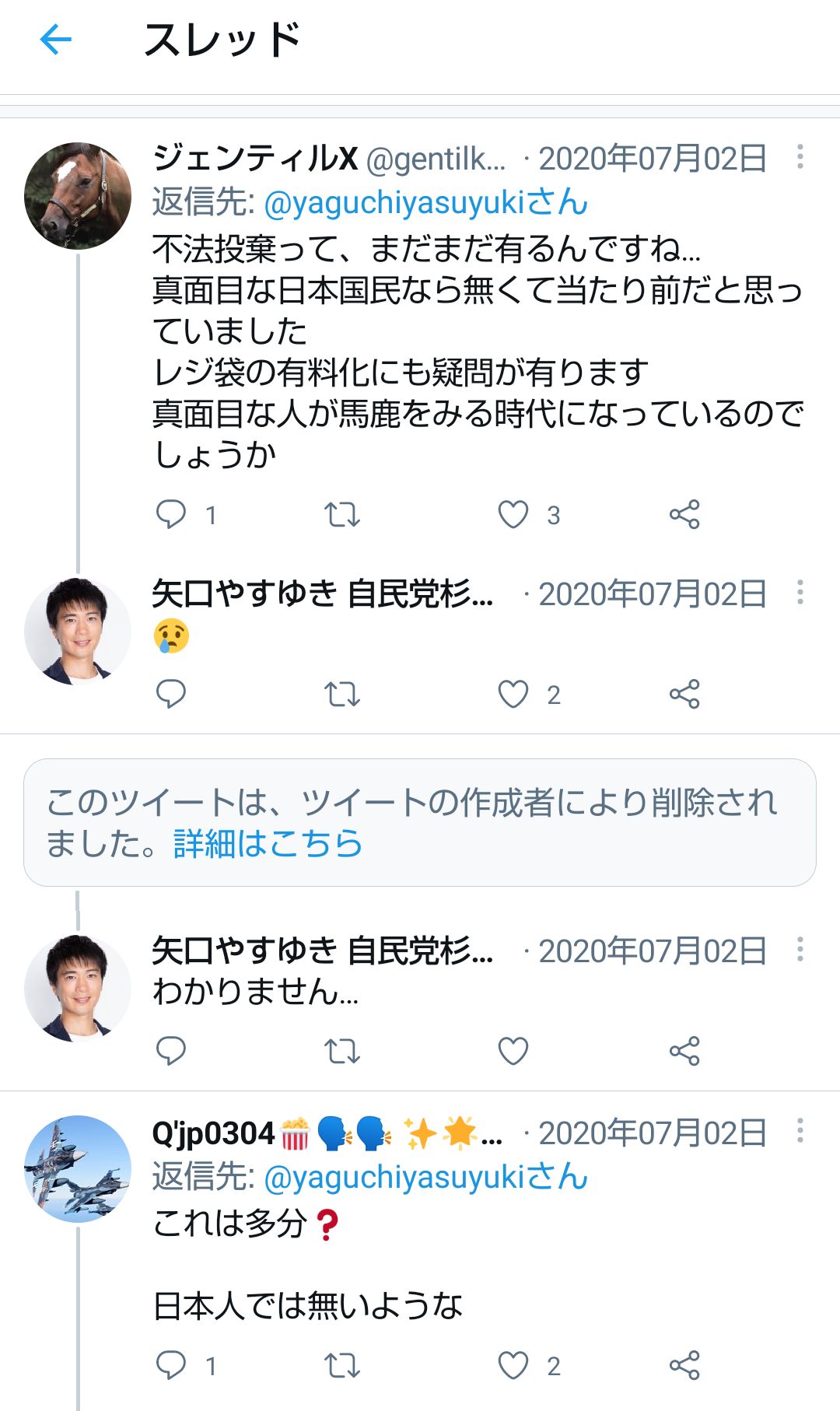Image resolution: width=840 pixels, height=1411 pixels.
Task: Open overflow menu on the crying emoji reply
Action: tap(800, 593)
